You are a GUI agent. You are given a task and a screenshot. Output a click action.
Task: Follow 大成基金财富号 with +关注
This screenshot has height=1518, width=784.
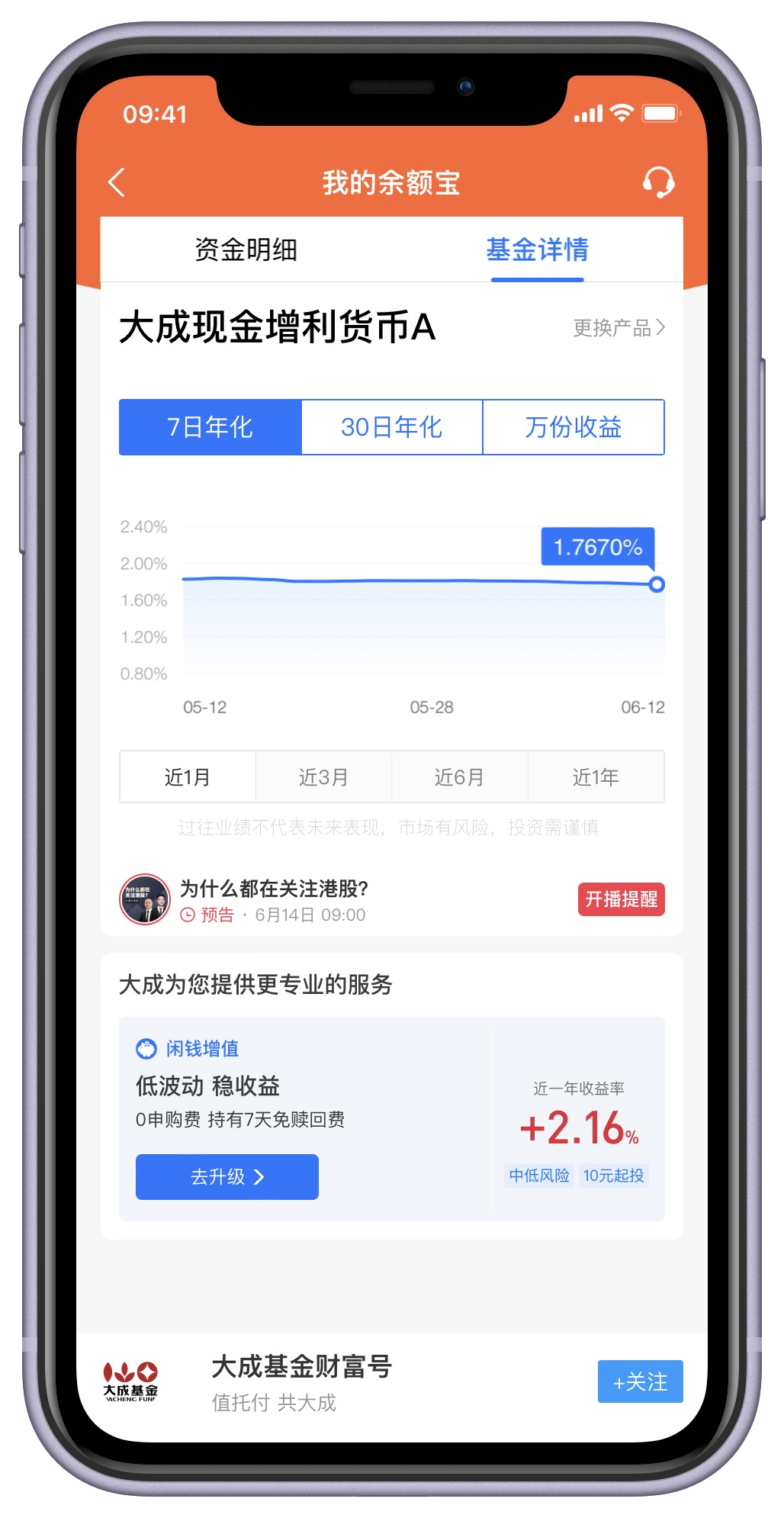coord(640,1381)
